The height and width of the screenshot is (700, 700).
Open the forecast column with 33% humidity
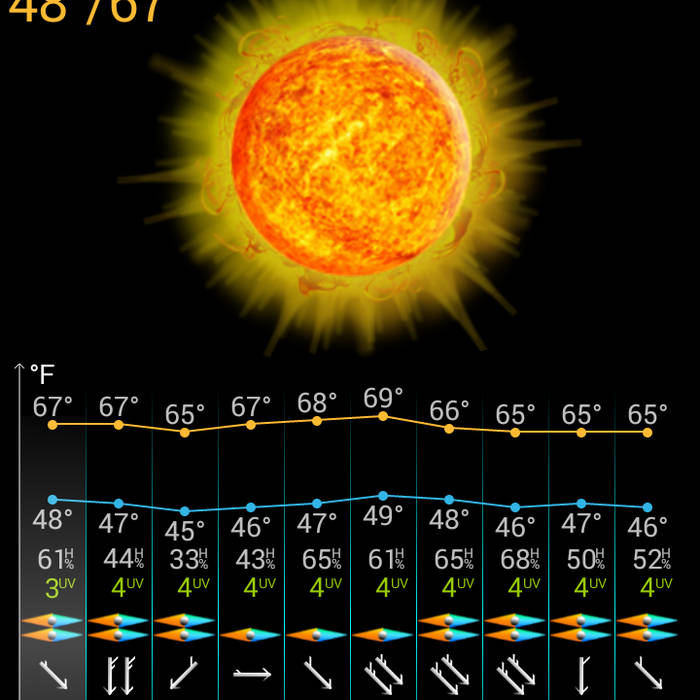click(185, 540)
